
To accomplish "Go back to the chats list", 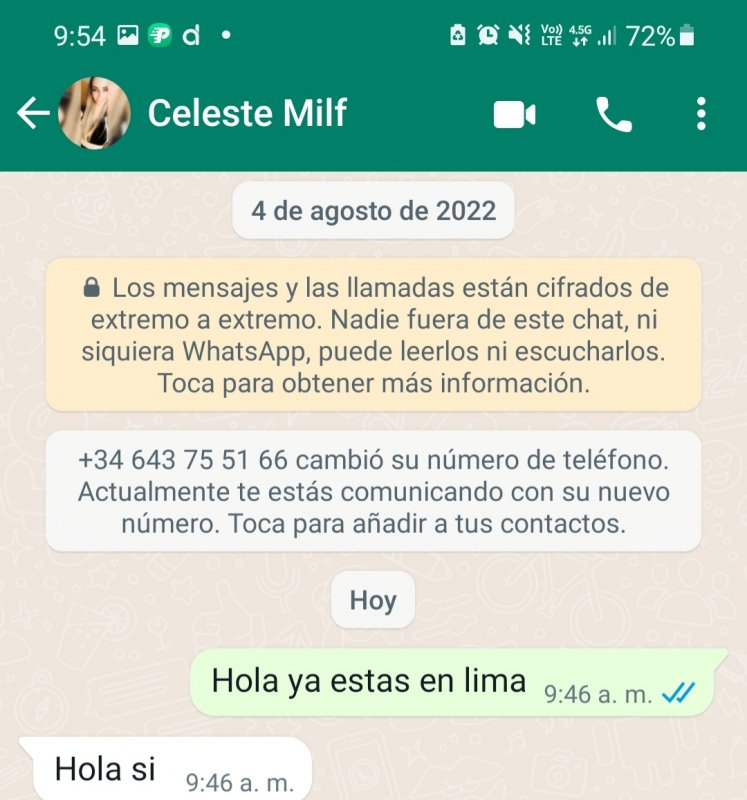I will click(33, 114).
